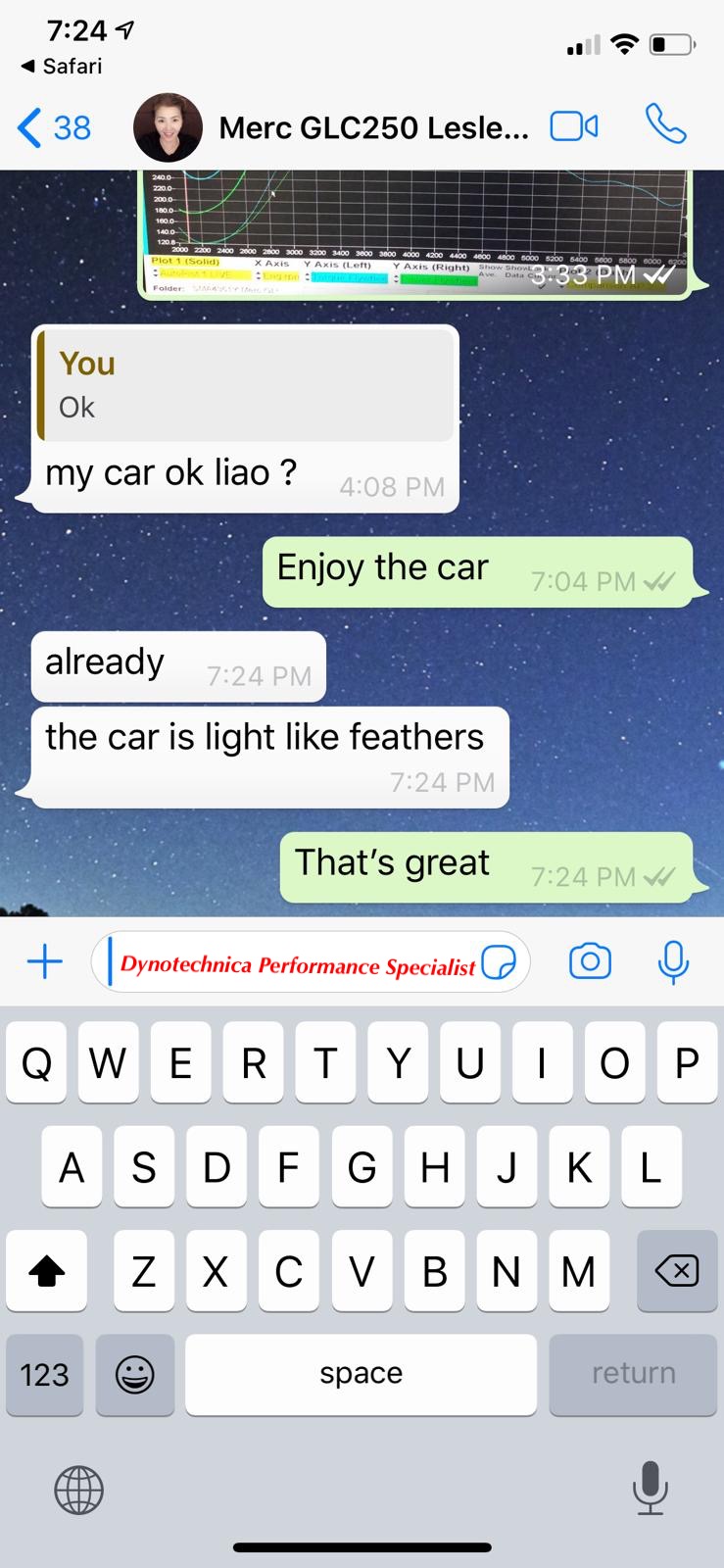Open Merc GLC250 contact info header
724x1568 pixels.
click(x=333, y=127)
